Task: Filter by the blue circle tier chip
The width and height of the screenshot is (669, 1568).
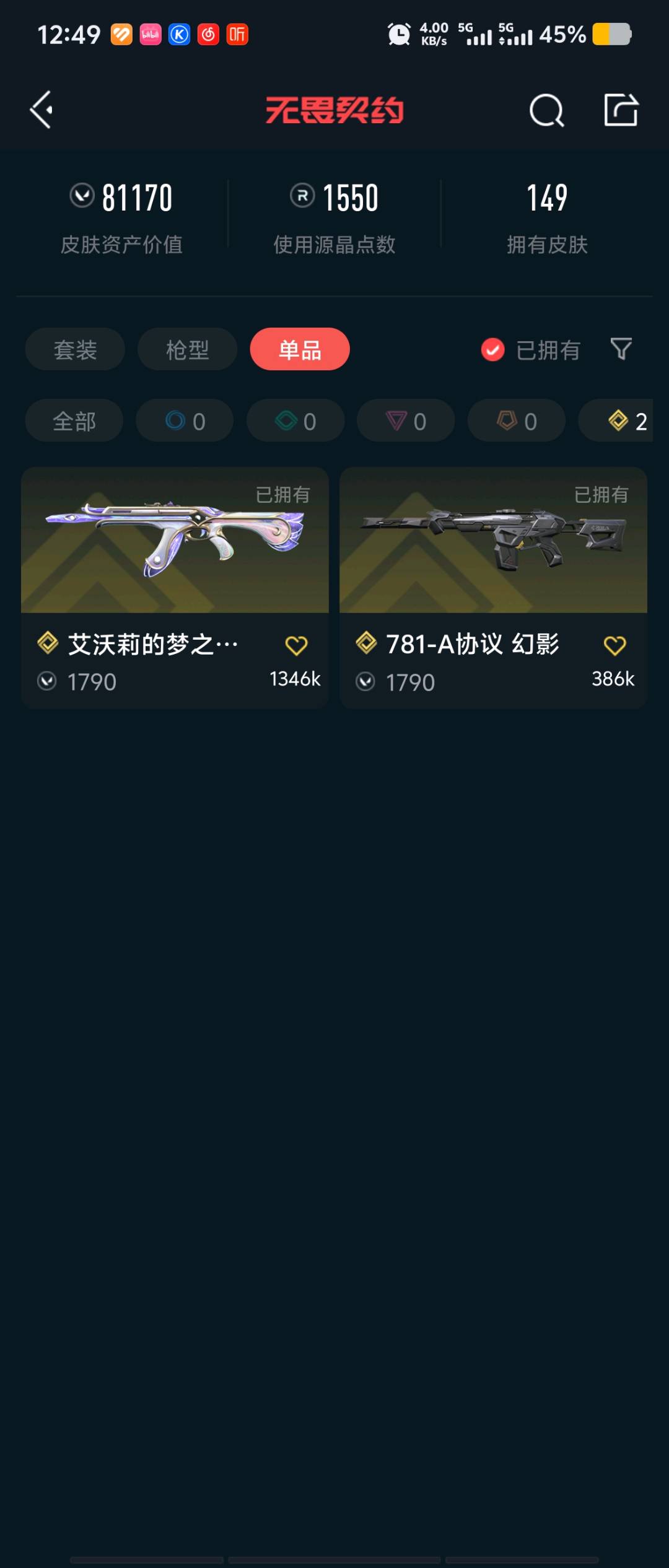Action: [185, 421]
